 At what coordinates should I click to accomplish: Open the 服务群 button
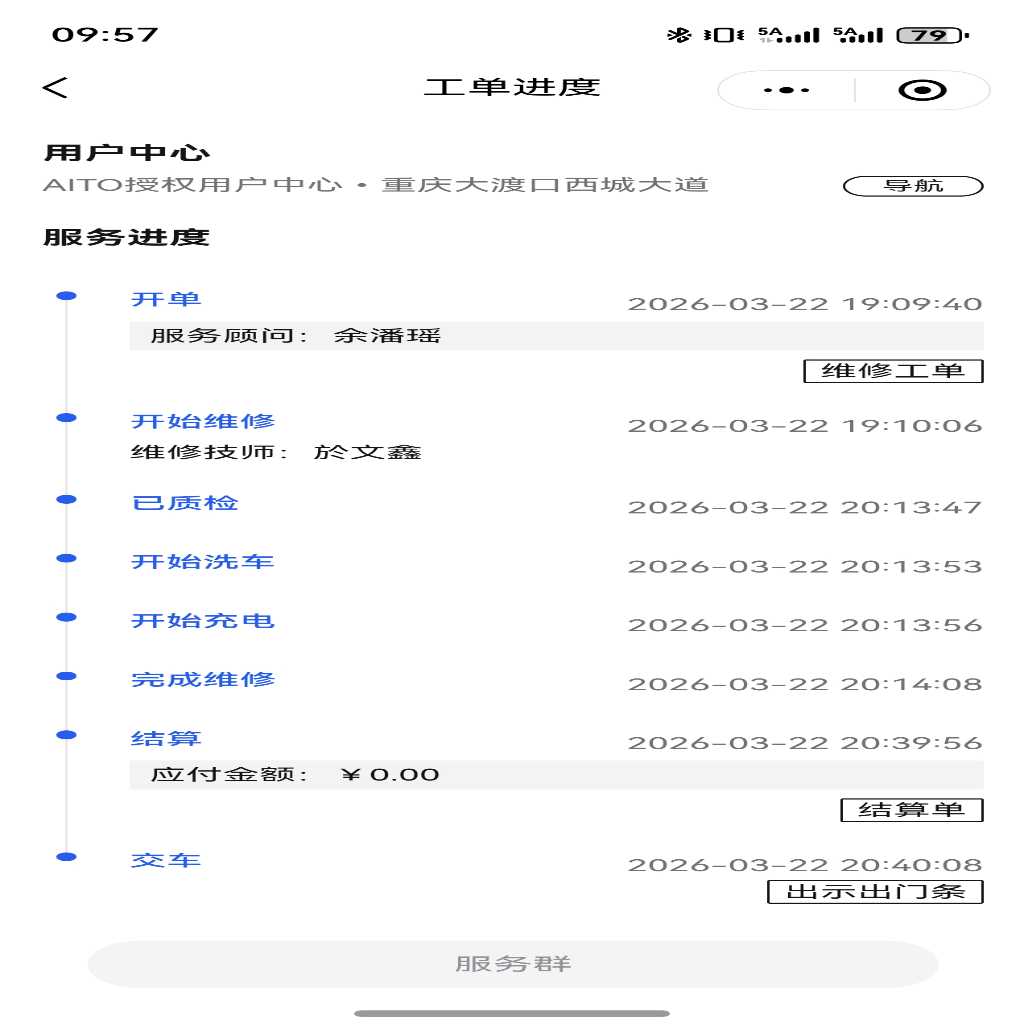(x=512, y=964)
